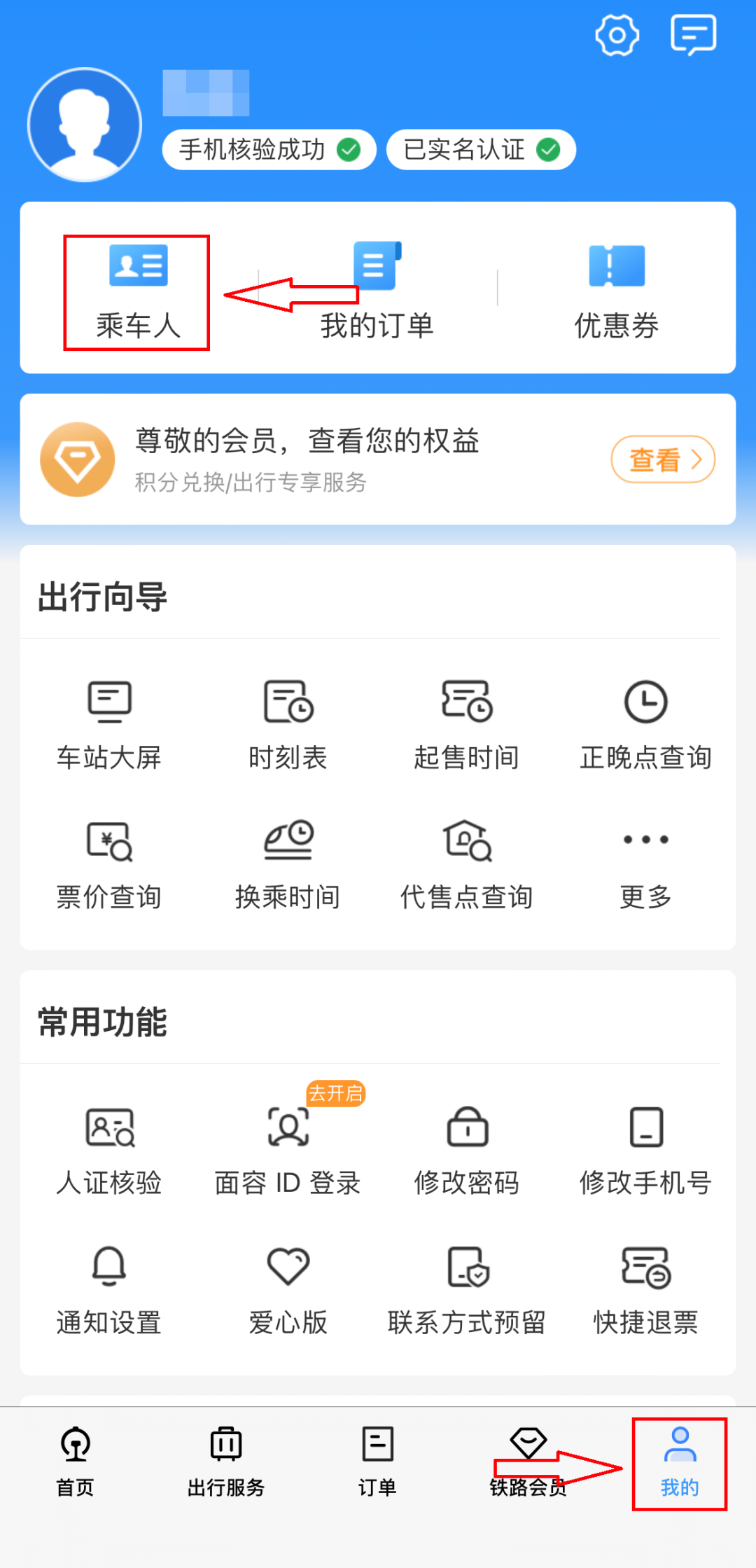Open 更多 in travel guide
Image resolution: width=756 pixels, height=1568 pixels.
645,866
